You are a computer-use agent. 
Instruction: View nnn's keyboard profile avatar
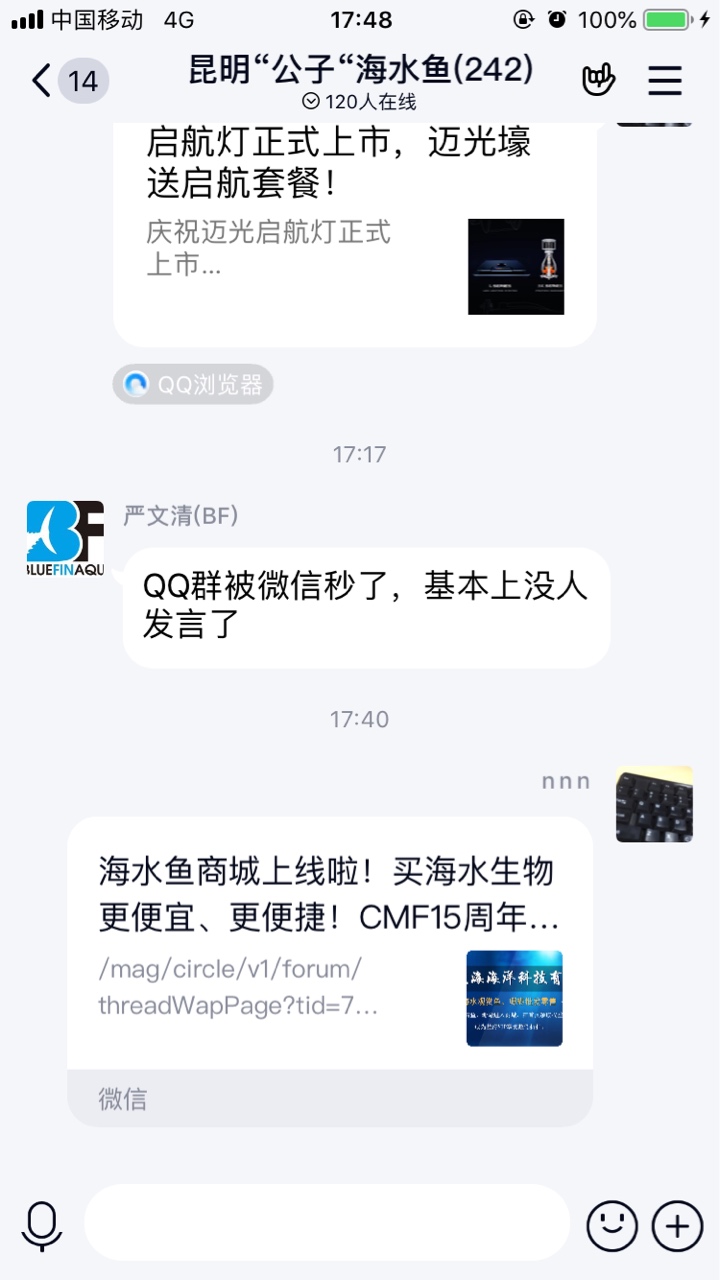pyautogui.click(x=654, y=804)
